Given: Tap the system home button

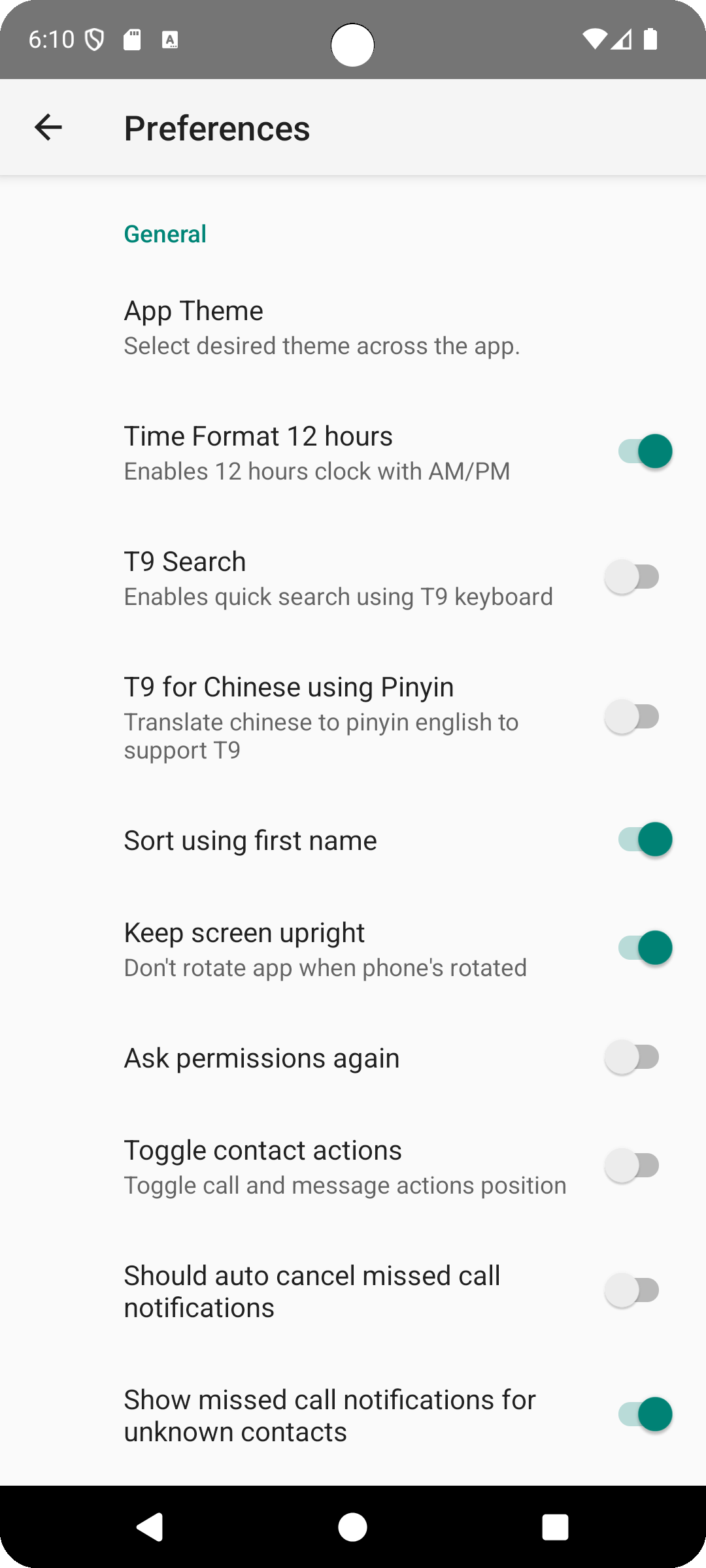Looking at the screenshot, I should click(352, 1527).
